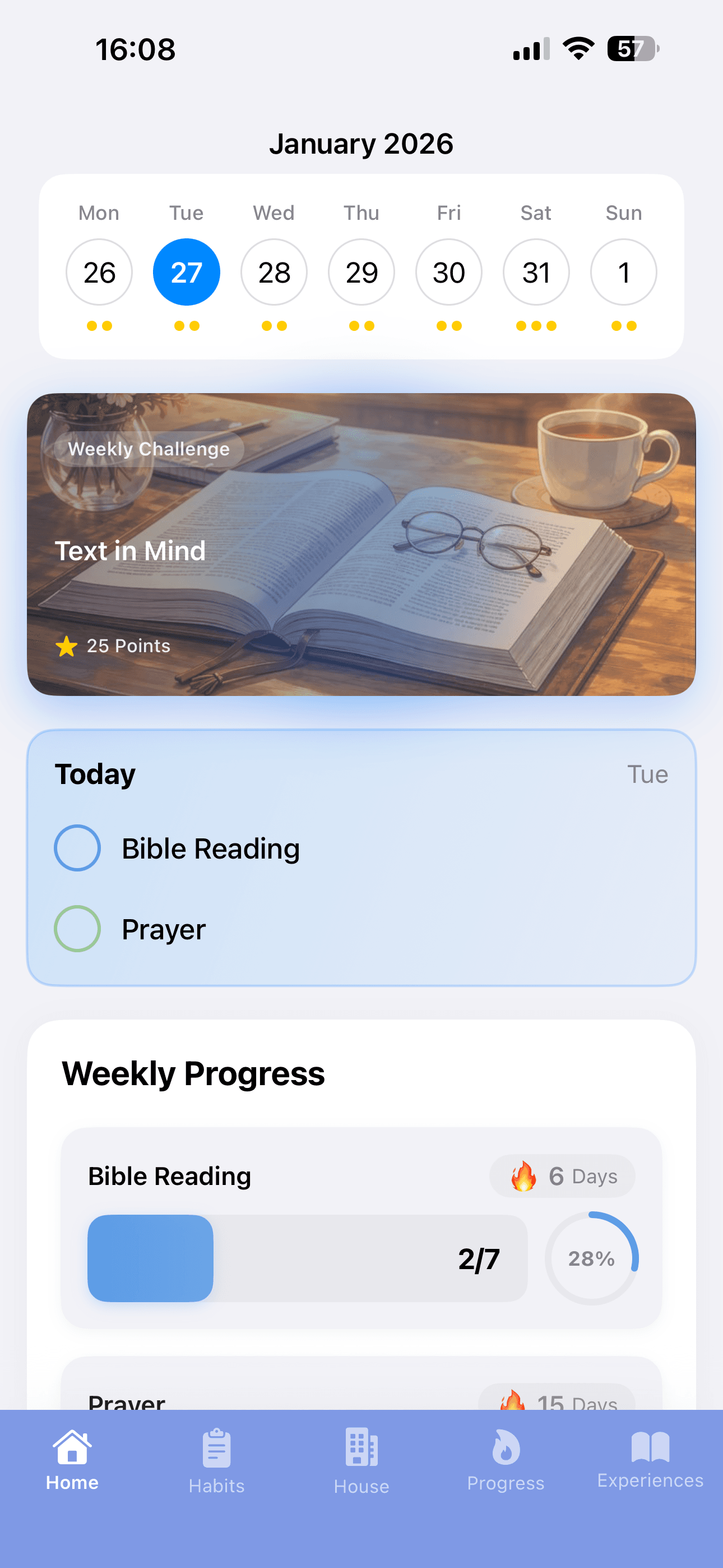This screenshot has height=1568, width=723.
Task: Mark Prayer as complete
Action: (77, 928)
